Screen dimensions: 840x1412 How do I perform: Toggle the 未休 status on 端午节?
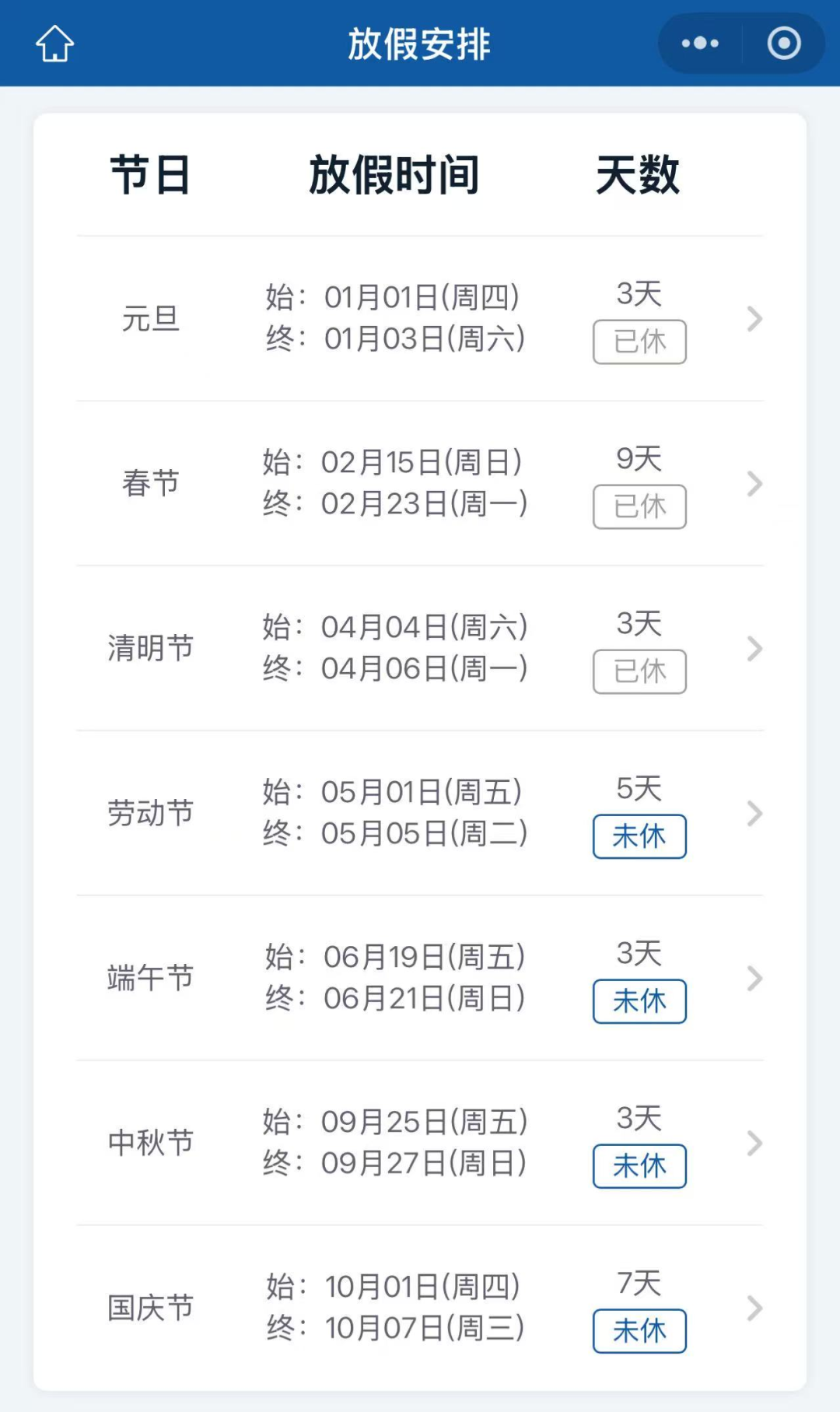[639, 1001]
